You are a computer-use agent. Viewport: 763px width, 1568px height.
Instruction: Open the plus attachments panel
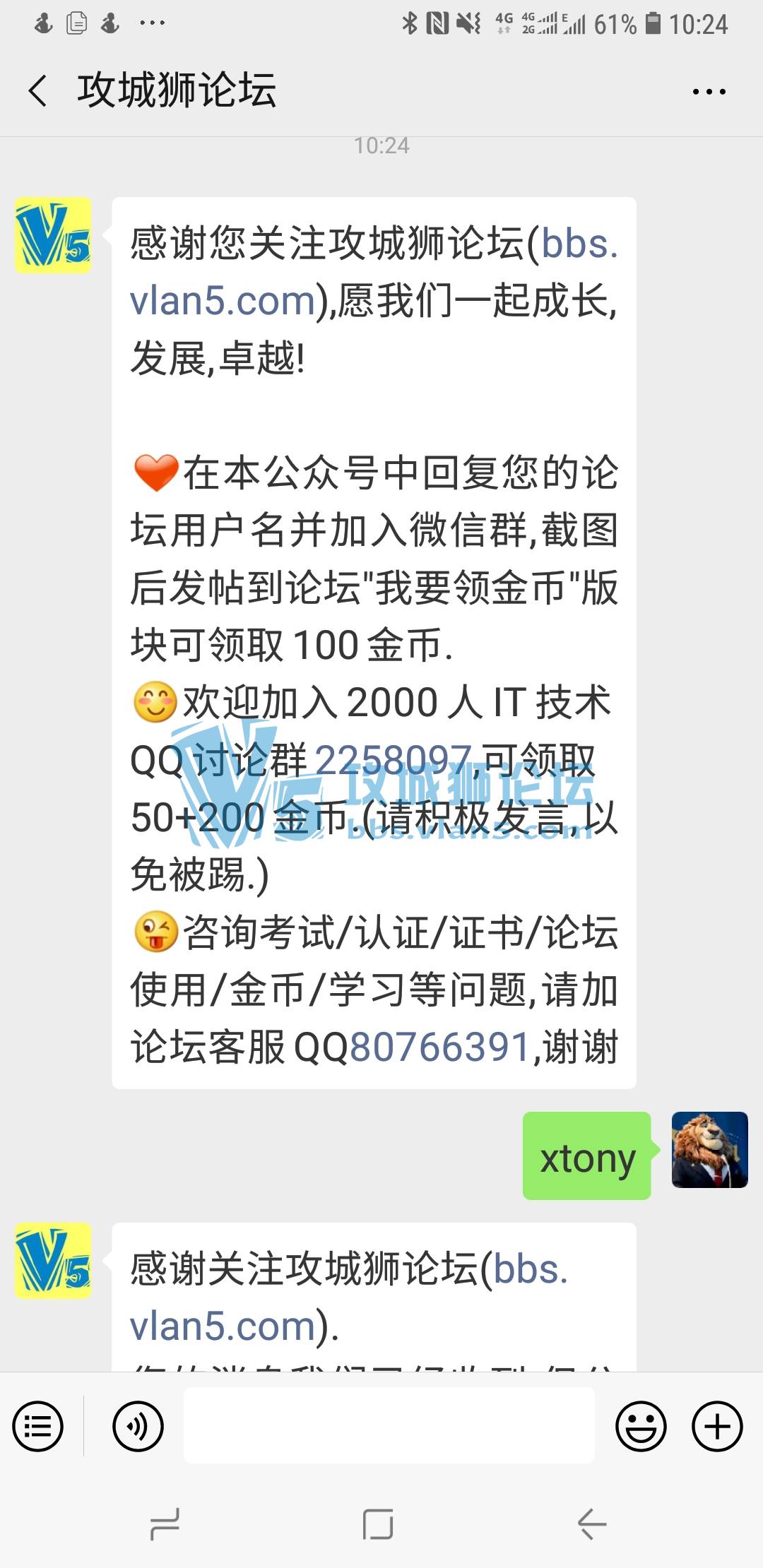tap(716, 1427)
